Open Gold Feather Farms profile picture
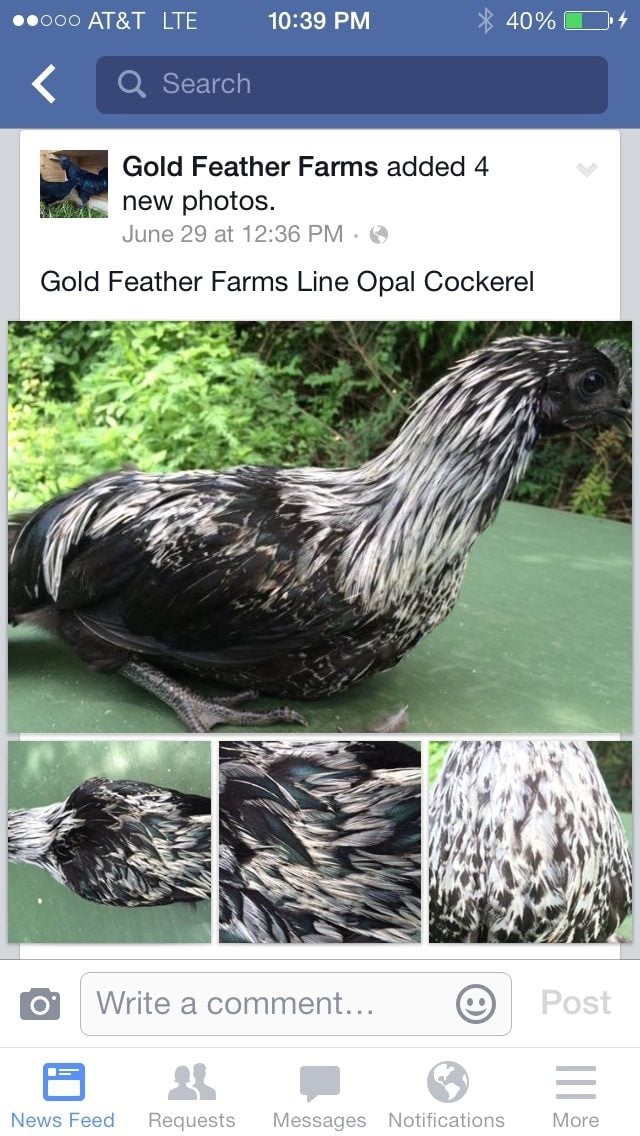 tap(74, 184)
